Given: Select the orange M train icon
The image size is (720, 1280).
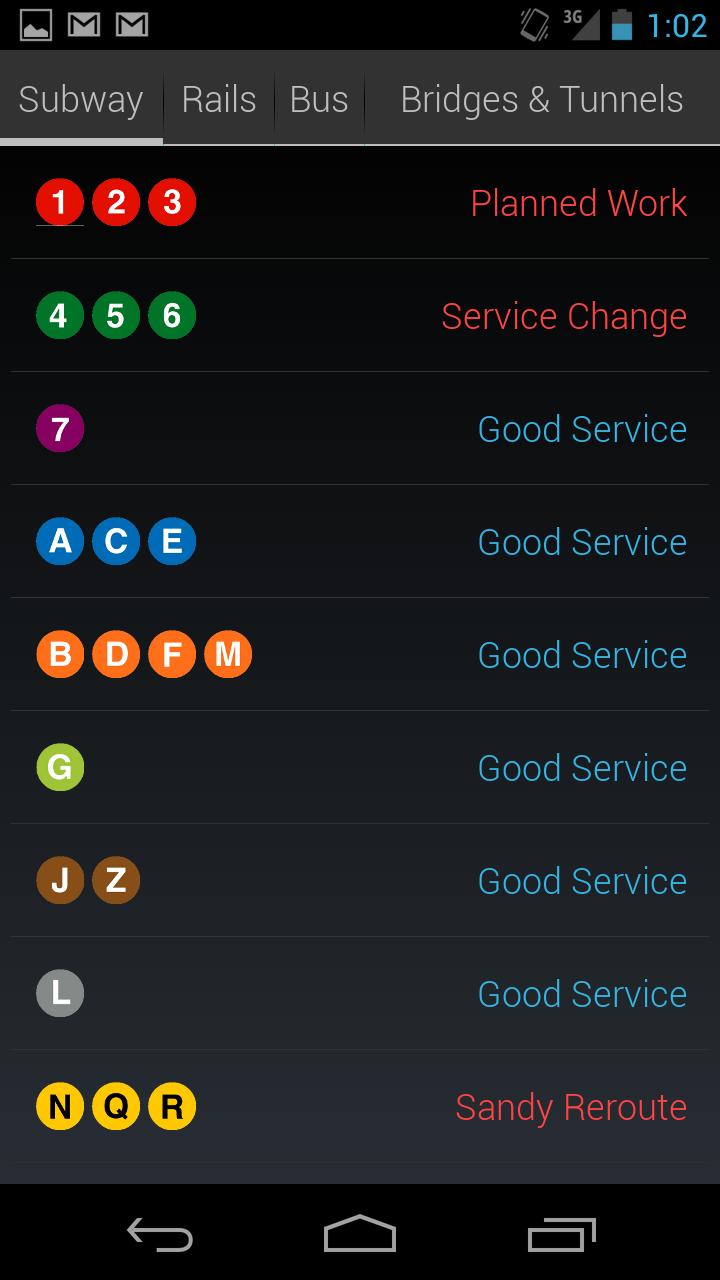Looking at the screenshot, I should pos(228,654).
